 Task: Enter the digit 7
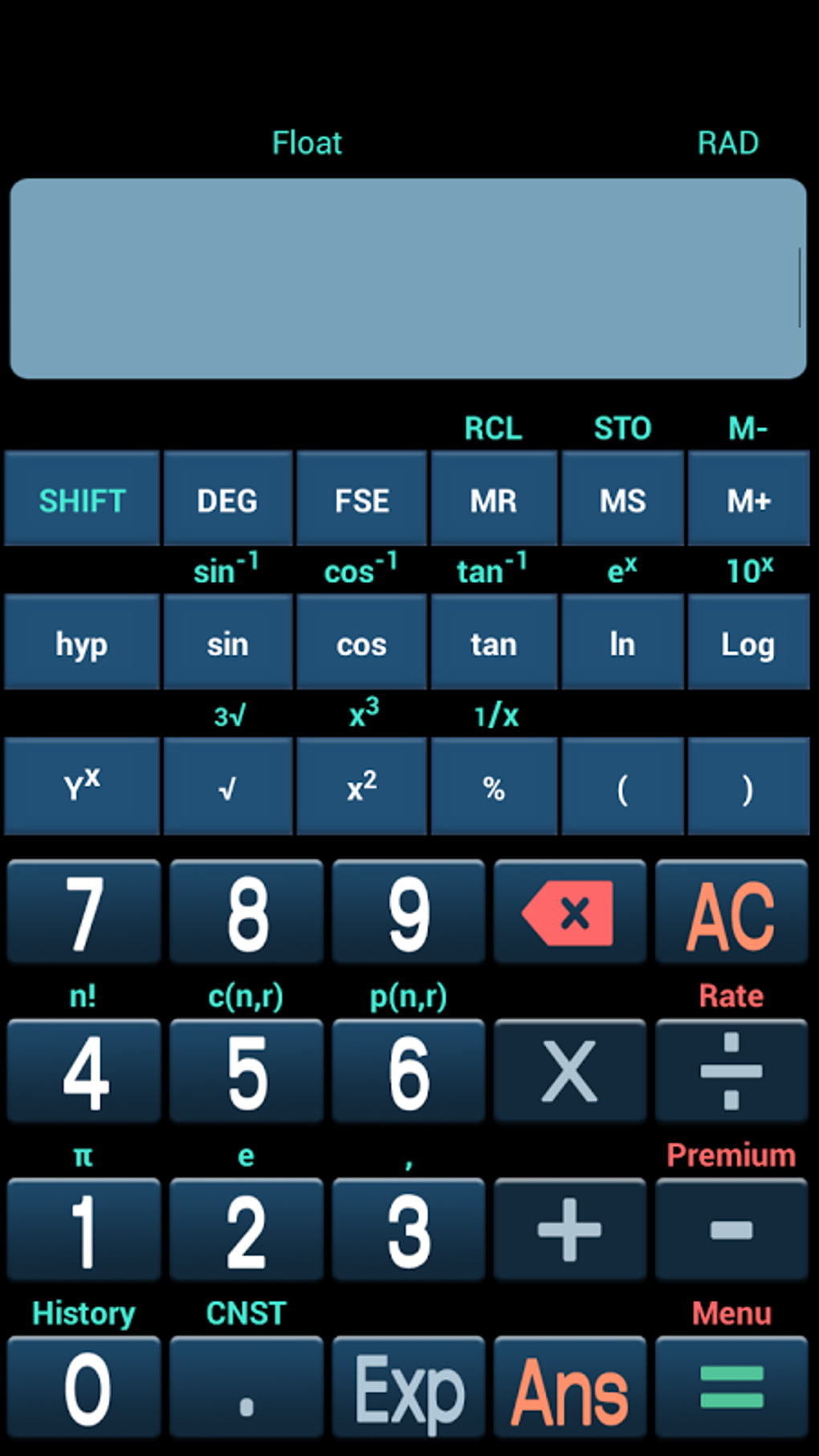coord(84,912)
